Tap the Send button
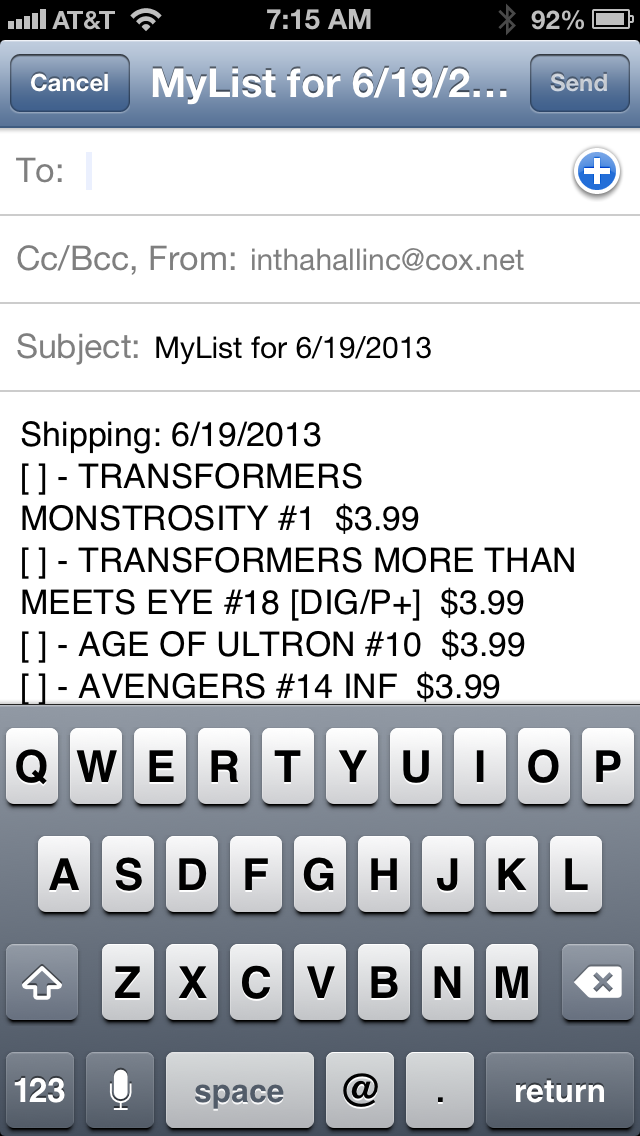640x1136 pixels. point(579,83)
